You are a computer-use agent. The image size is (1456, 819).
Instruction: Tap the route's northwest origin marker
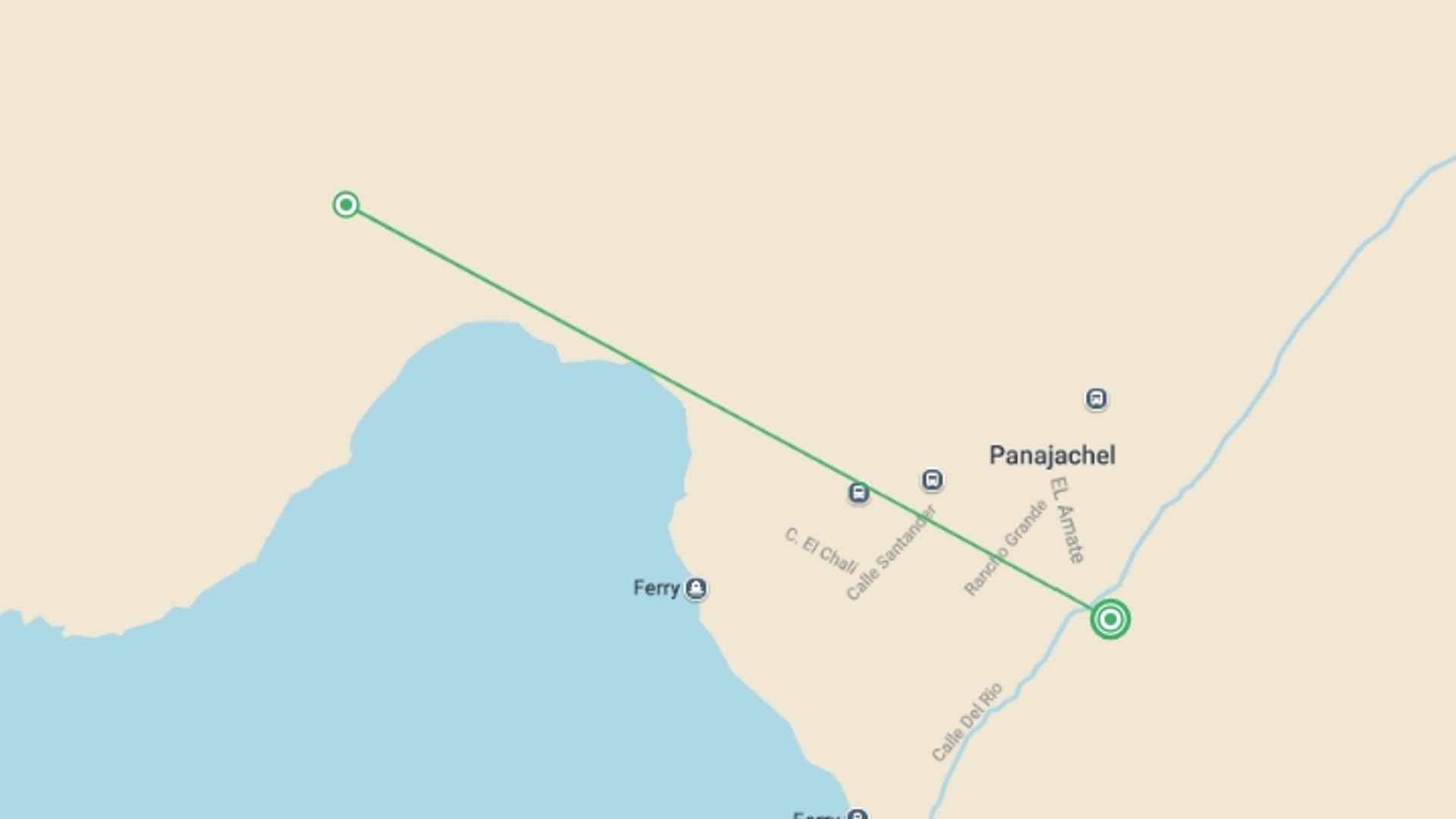[x=346, y=205]
